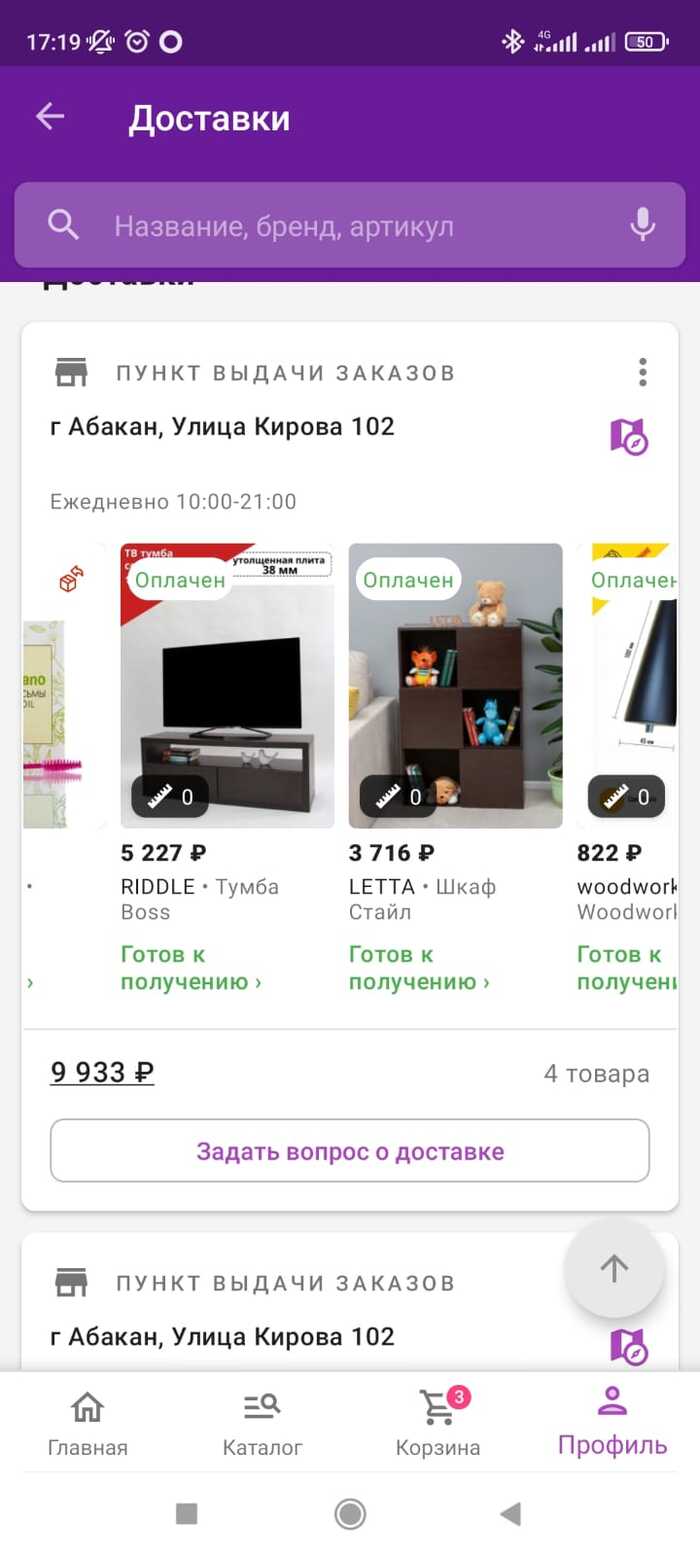The image size is (700, 1556).
Task: Open the RIDDLE Тумба Boss product card
Action: (x=227, y=686)
